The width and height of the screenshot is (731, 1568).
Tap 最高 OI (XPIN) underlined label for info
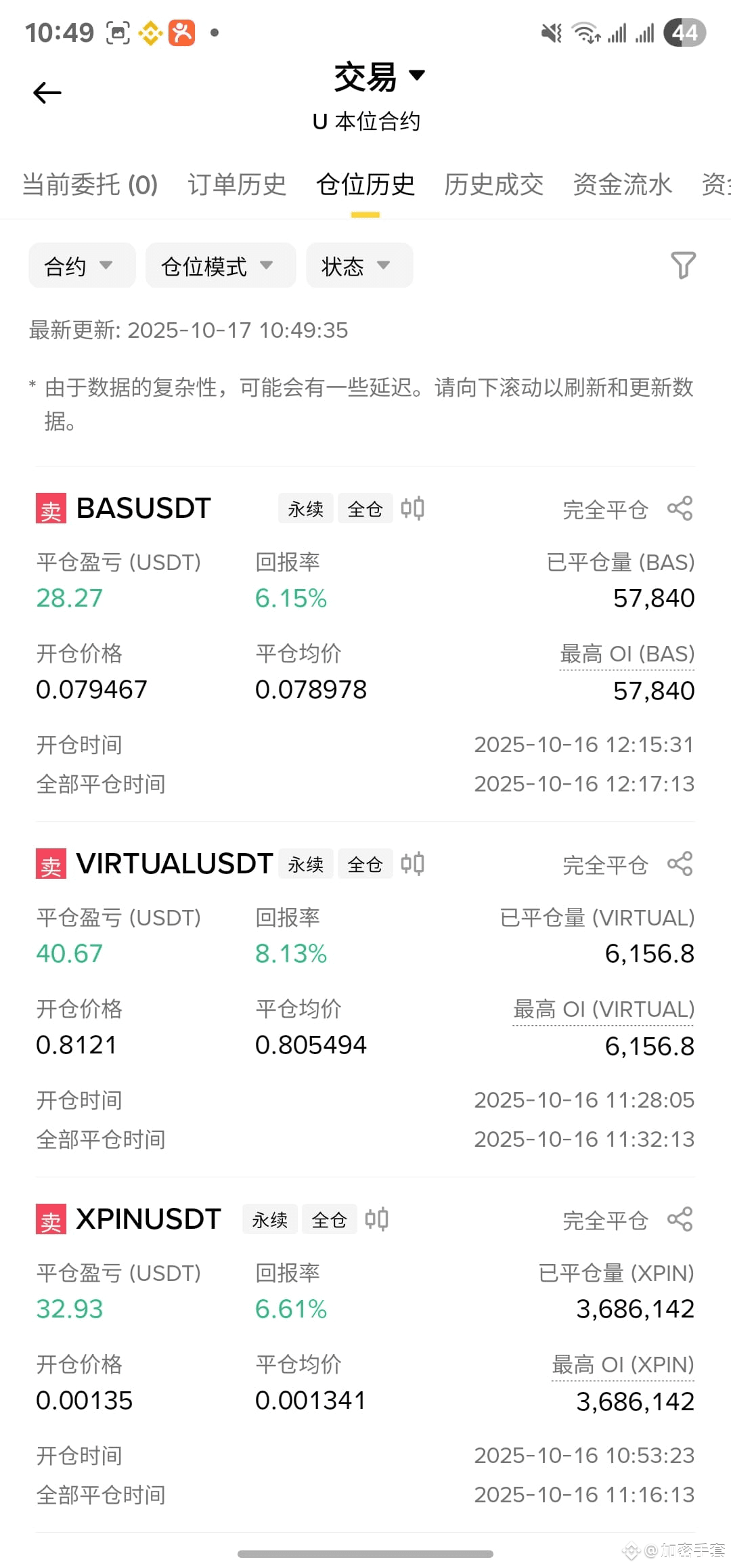(x=623, y=1366)
